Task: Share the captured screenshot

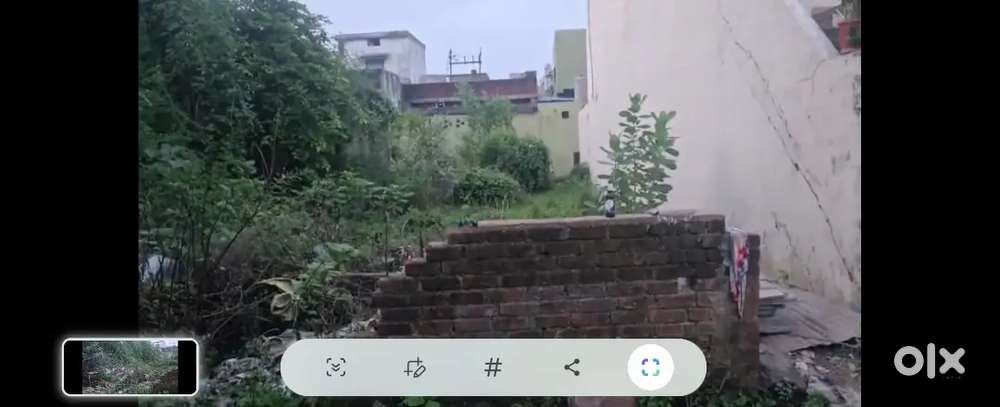Action: pyautogui.click(x=572, y=367)
